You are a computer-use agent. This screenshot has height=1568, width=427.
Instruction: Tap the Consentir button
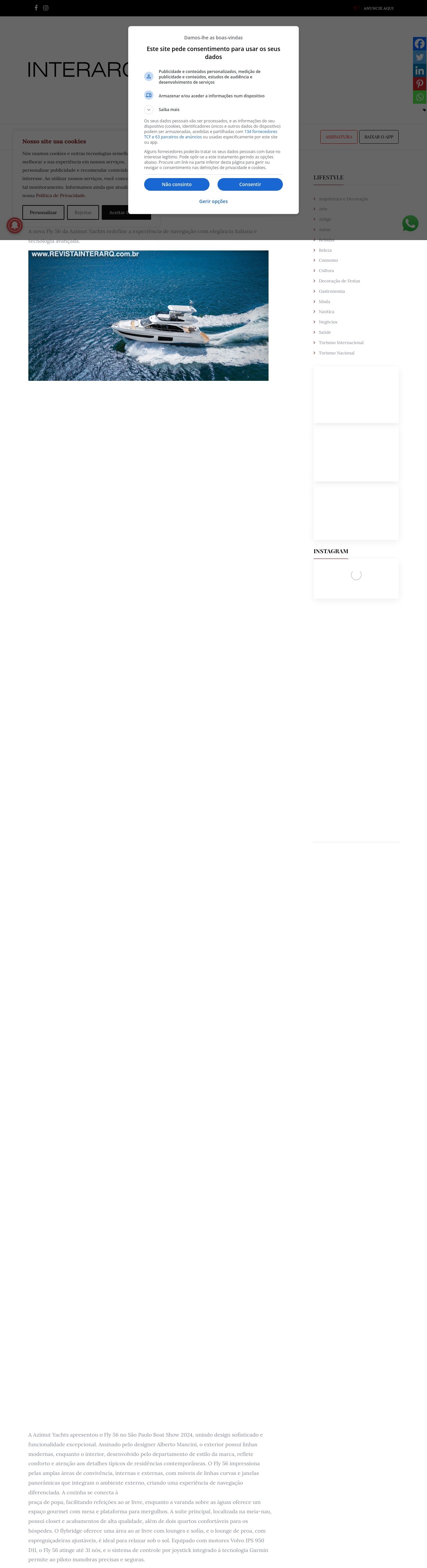(x=250, y=184)
